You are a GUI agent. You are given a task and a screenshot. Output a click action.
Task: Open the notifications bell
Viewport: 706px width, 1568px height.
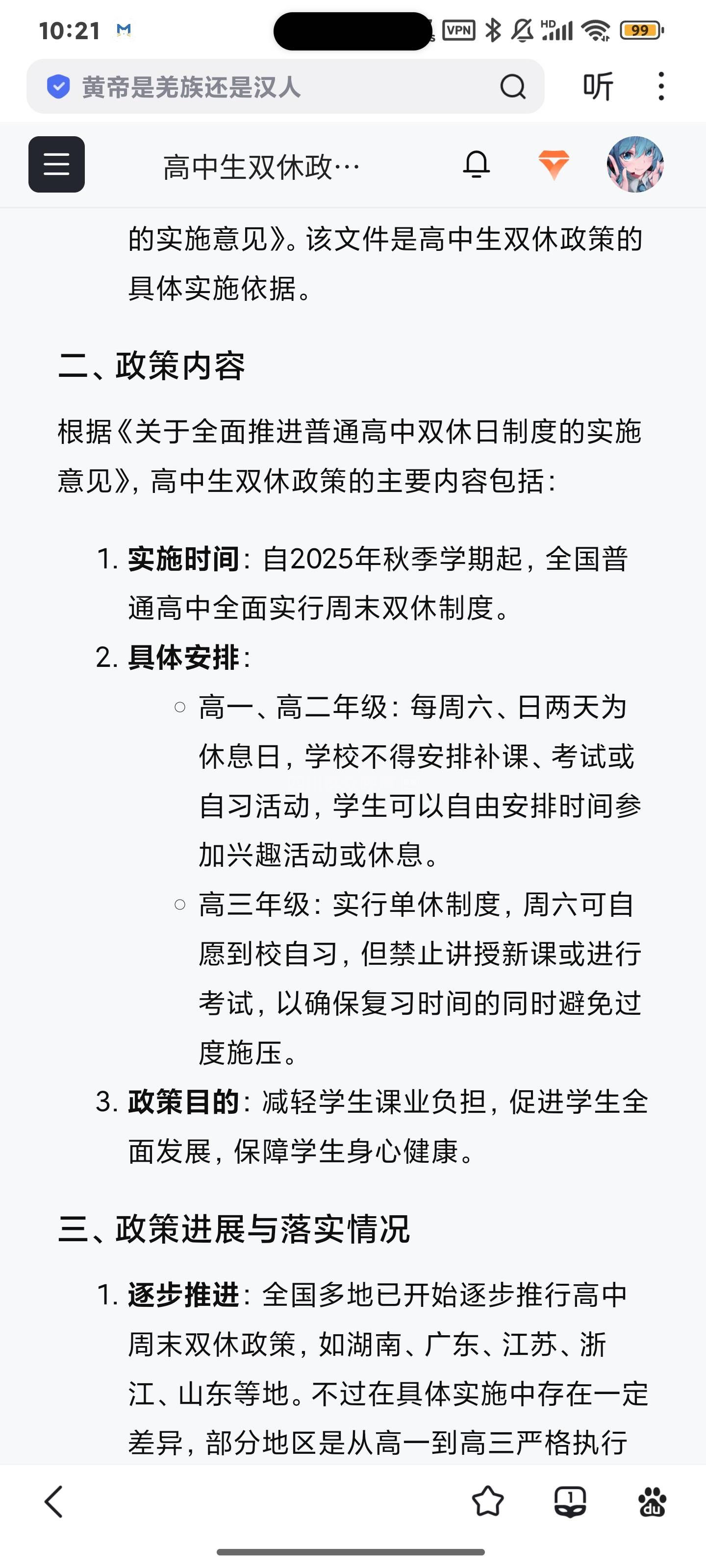tap(477, 164)
